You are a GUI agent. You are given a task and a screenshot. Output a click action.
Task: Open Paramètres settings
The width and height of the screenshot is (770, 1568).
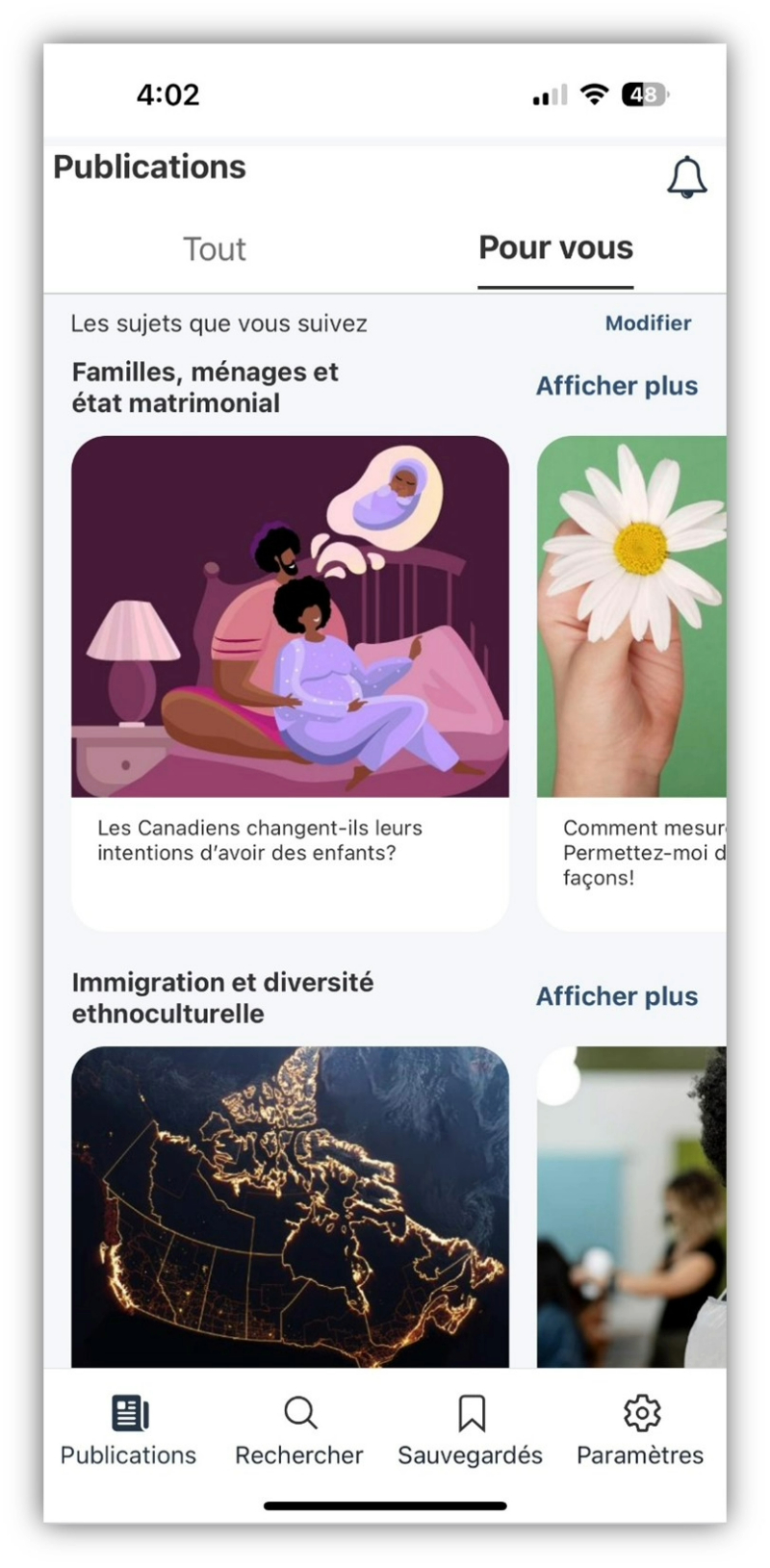coord(640,1431)
